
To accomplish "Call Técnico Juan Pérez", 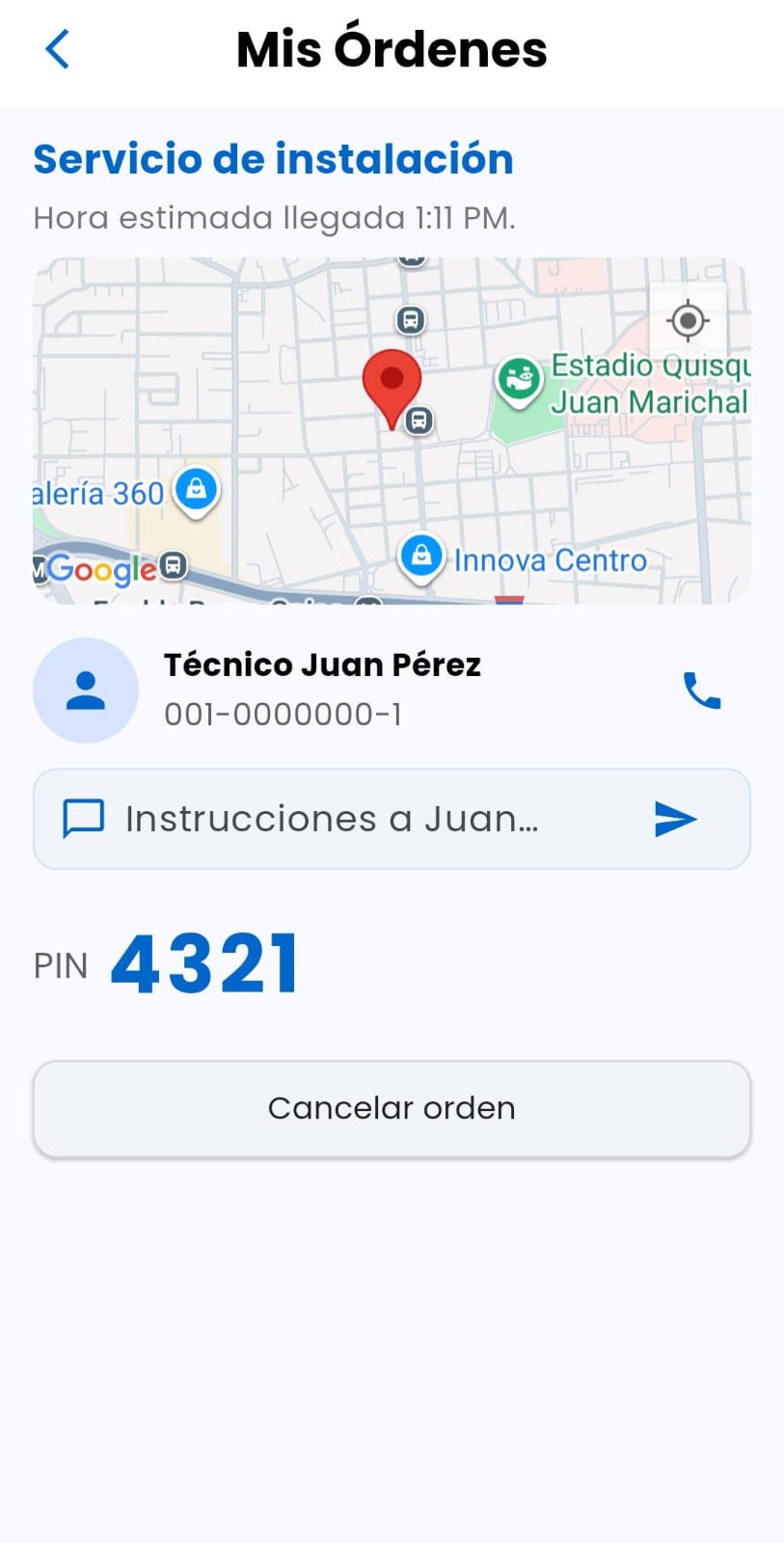I will click(702, 690).
